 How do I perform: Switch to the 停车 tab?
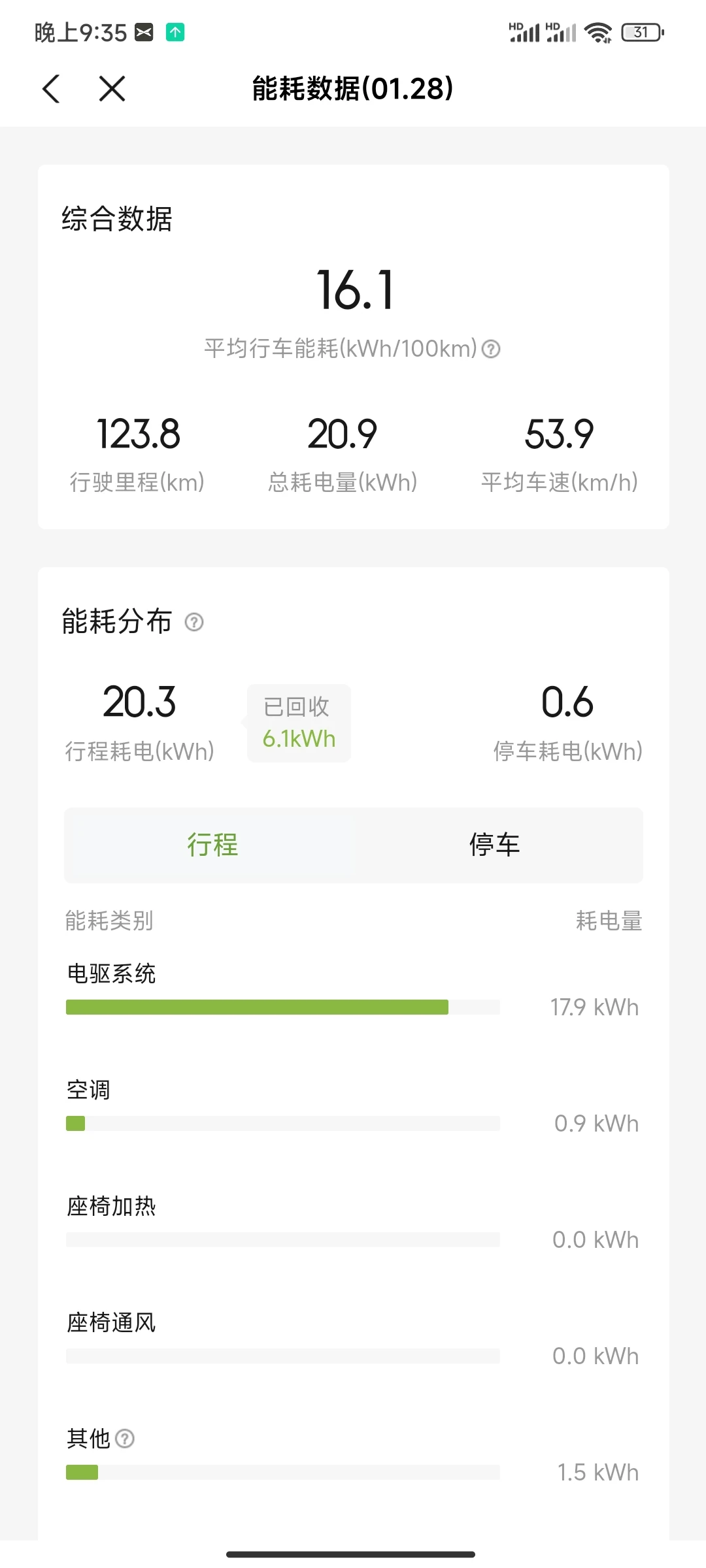click(x=495, y=845)
